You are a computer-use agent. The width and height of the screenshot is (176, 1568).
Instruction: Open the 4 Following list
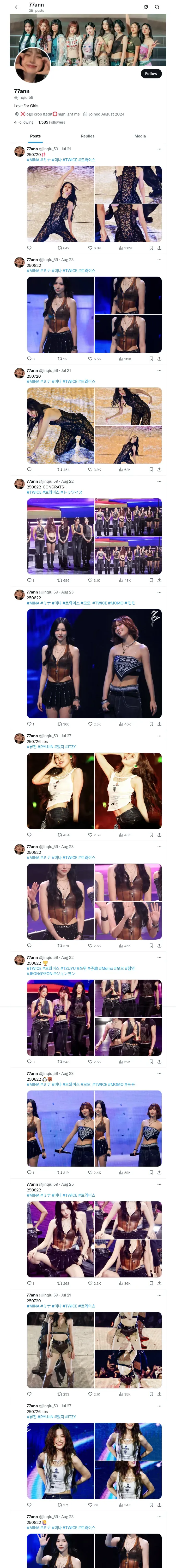(24, 122)
